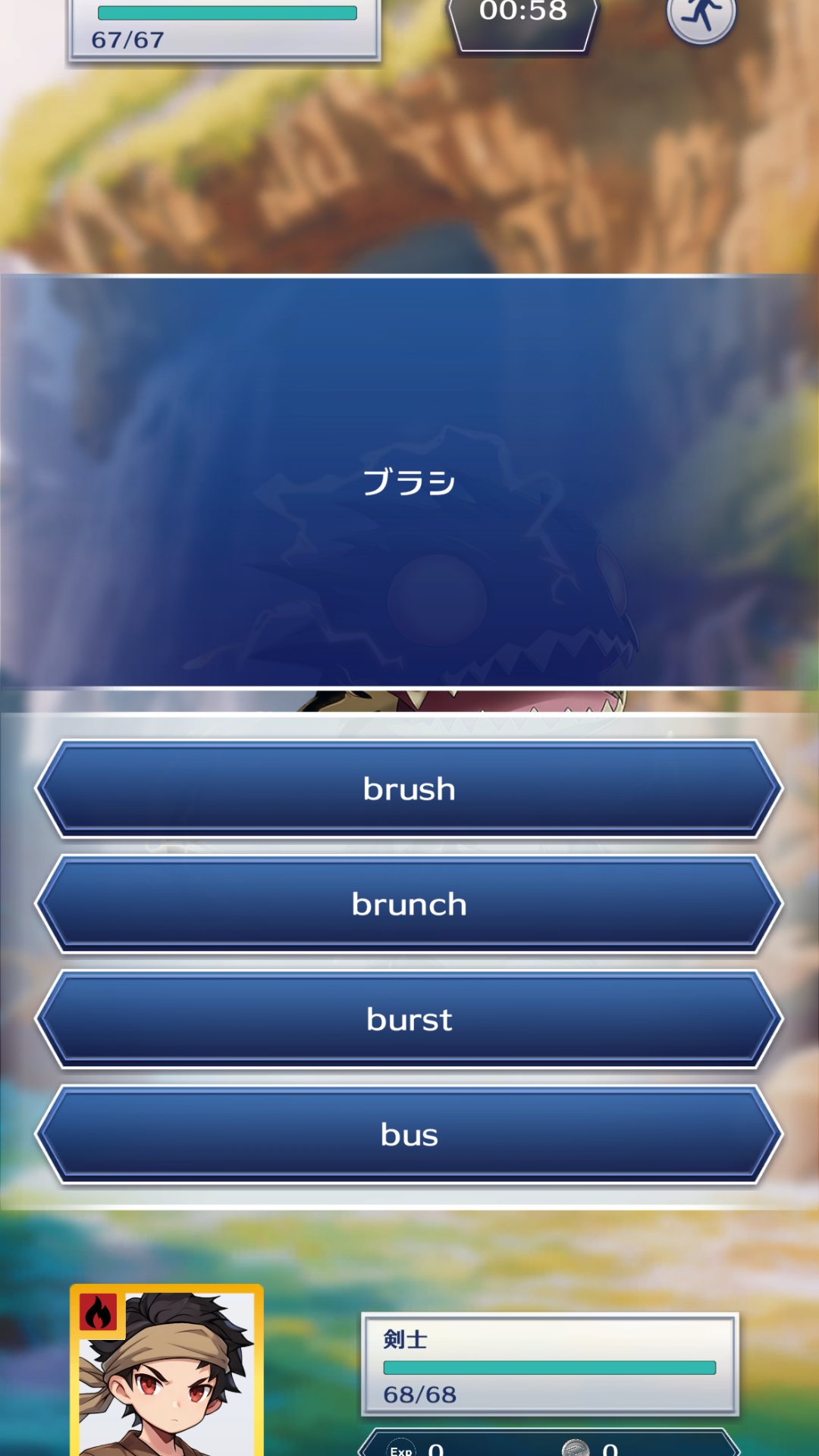Tap the running man escape icon

pyautogui.click(x=701, y=15)
